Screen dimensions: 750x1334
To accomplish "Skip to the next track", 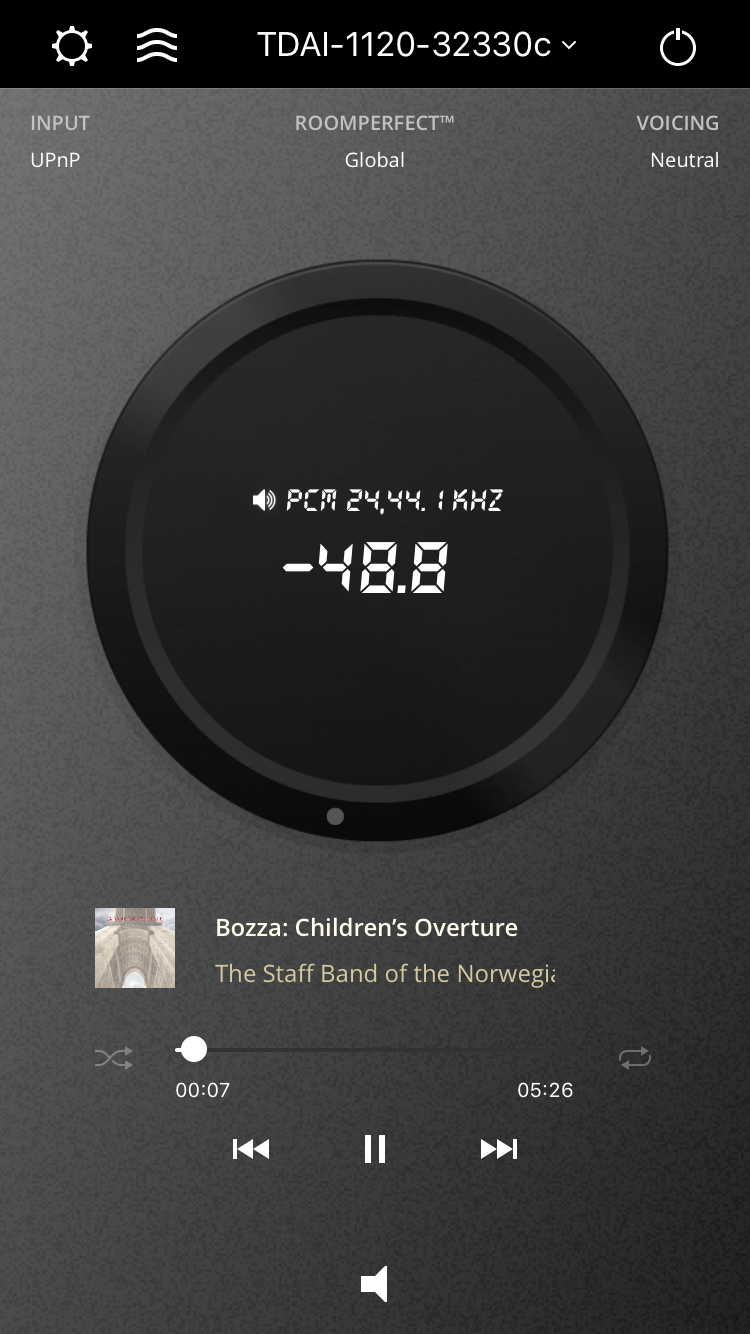I will tap(499, 1149).
